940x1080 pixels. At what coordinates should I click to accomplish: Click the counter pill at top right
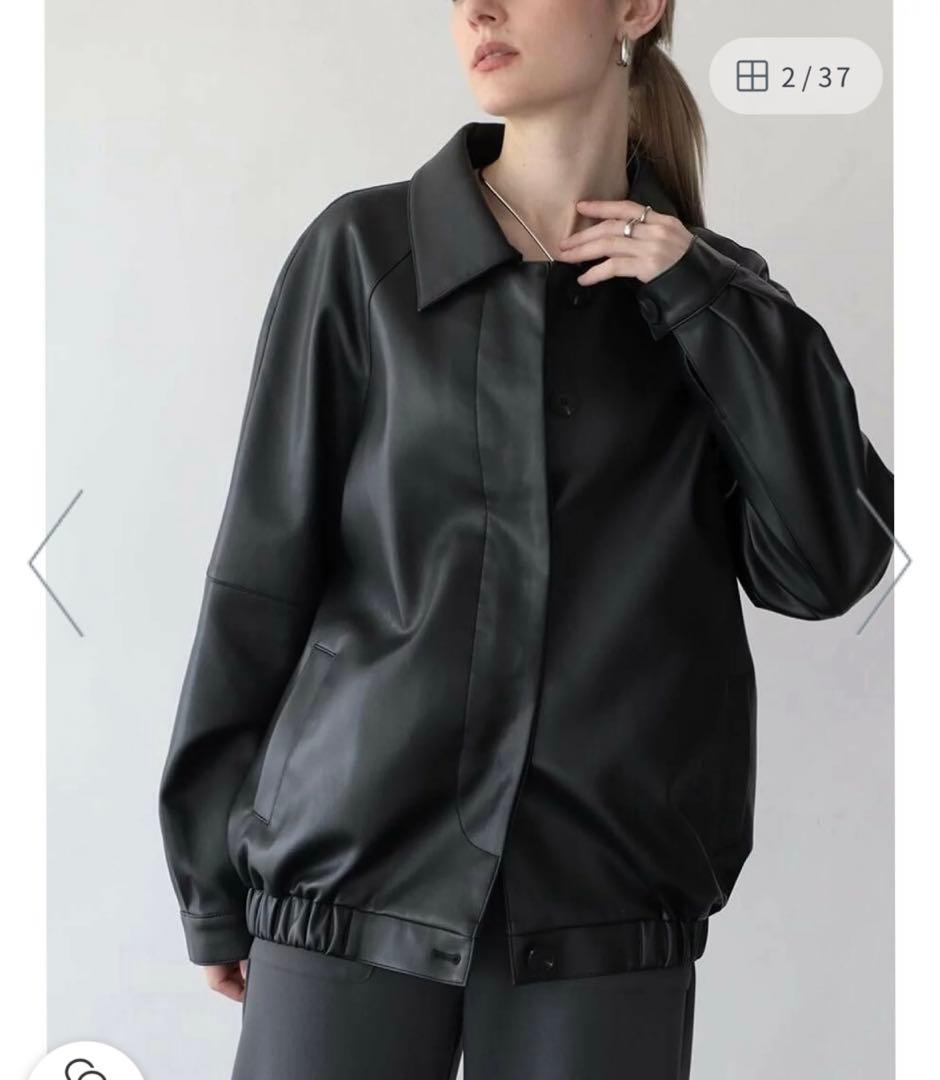point(797,75)
